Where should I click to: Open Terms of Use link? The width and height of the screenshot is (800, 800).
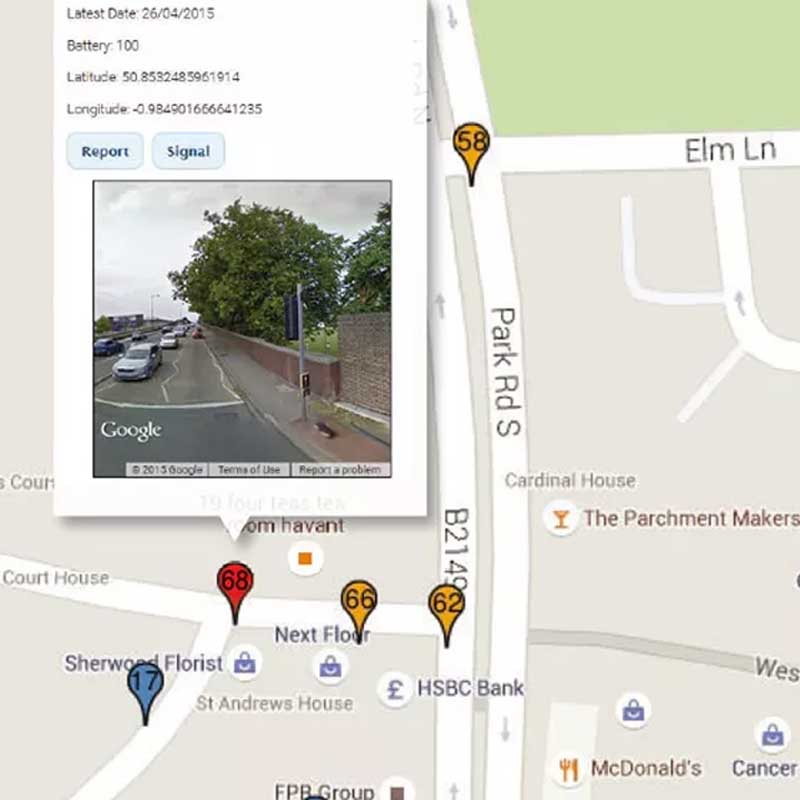pyautogui.click(x=249, y=470)
